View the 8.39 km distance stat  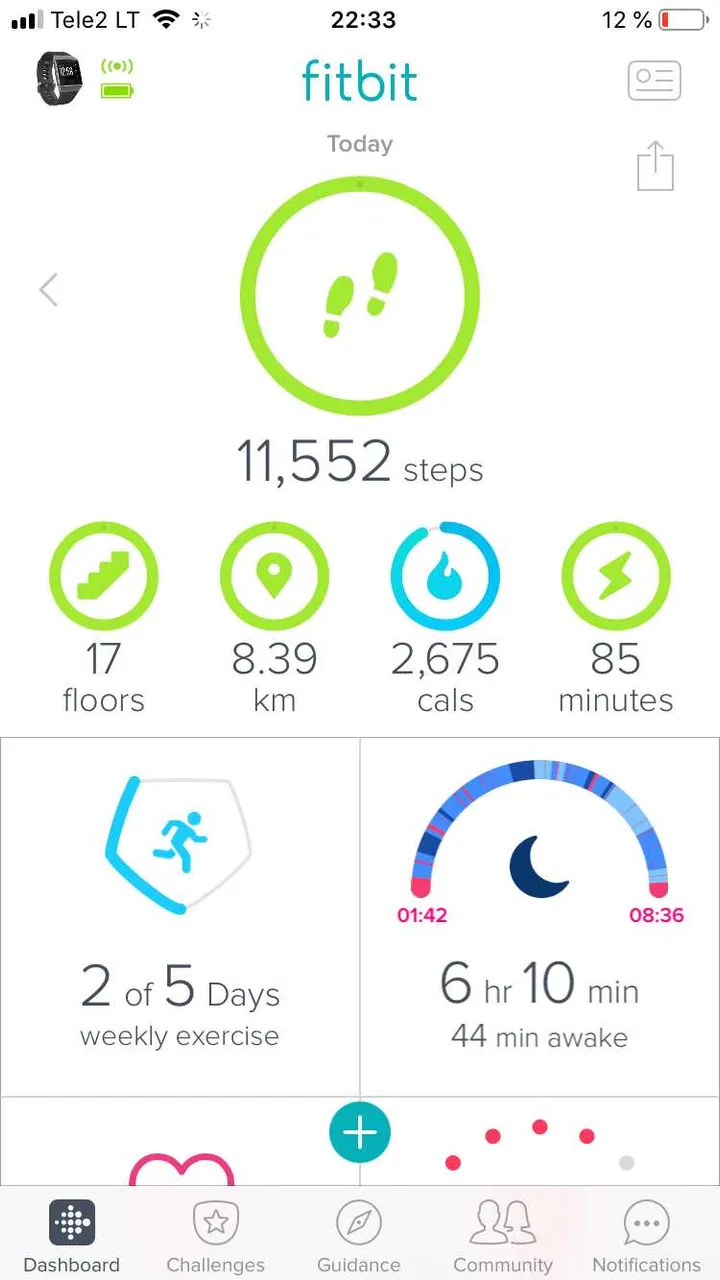click(x=274, y=620)
